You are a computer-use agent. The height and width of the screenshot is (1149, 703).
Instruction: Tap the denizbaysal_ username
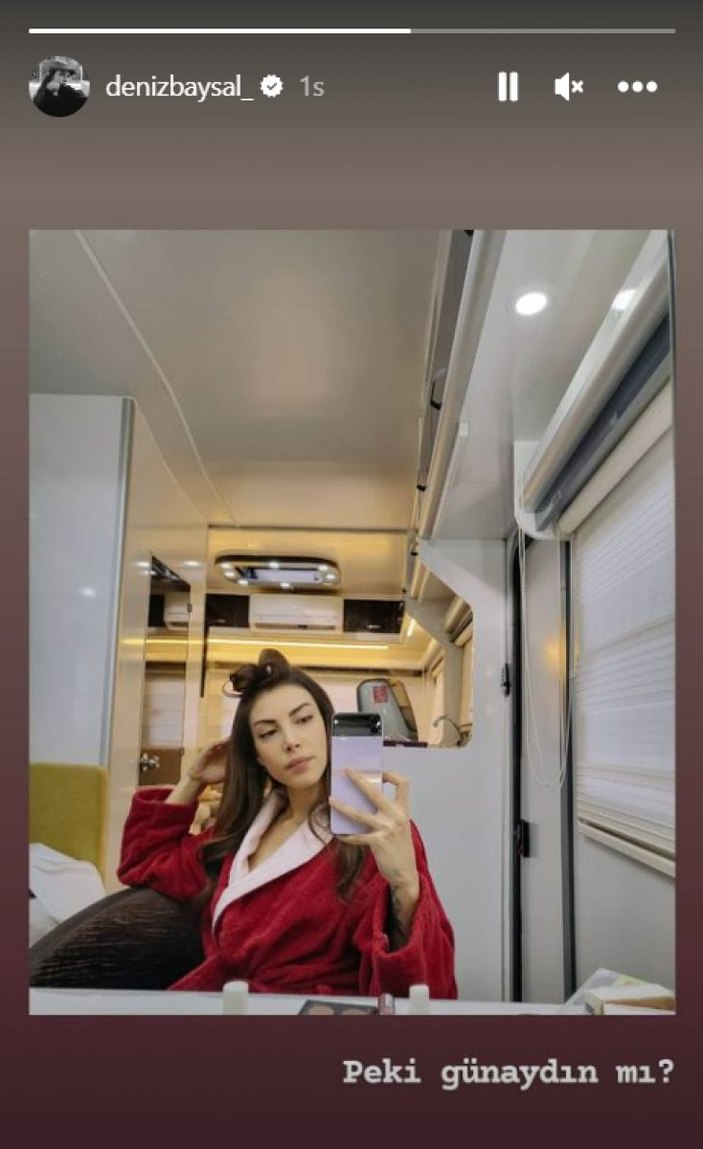point(179,87)
